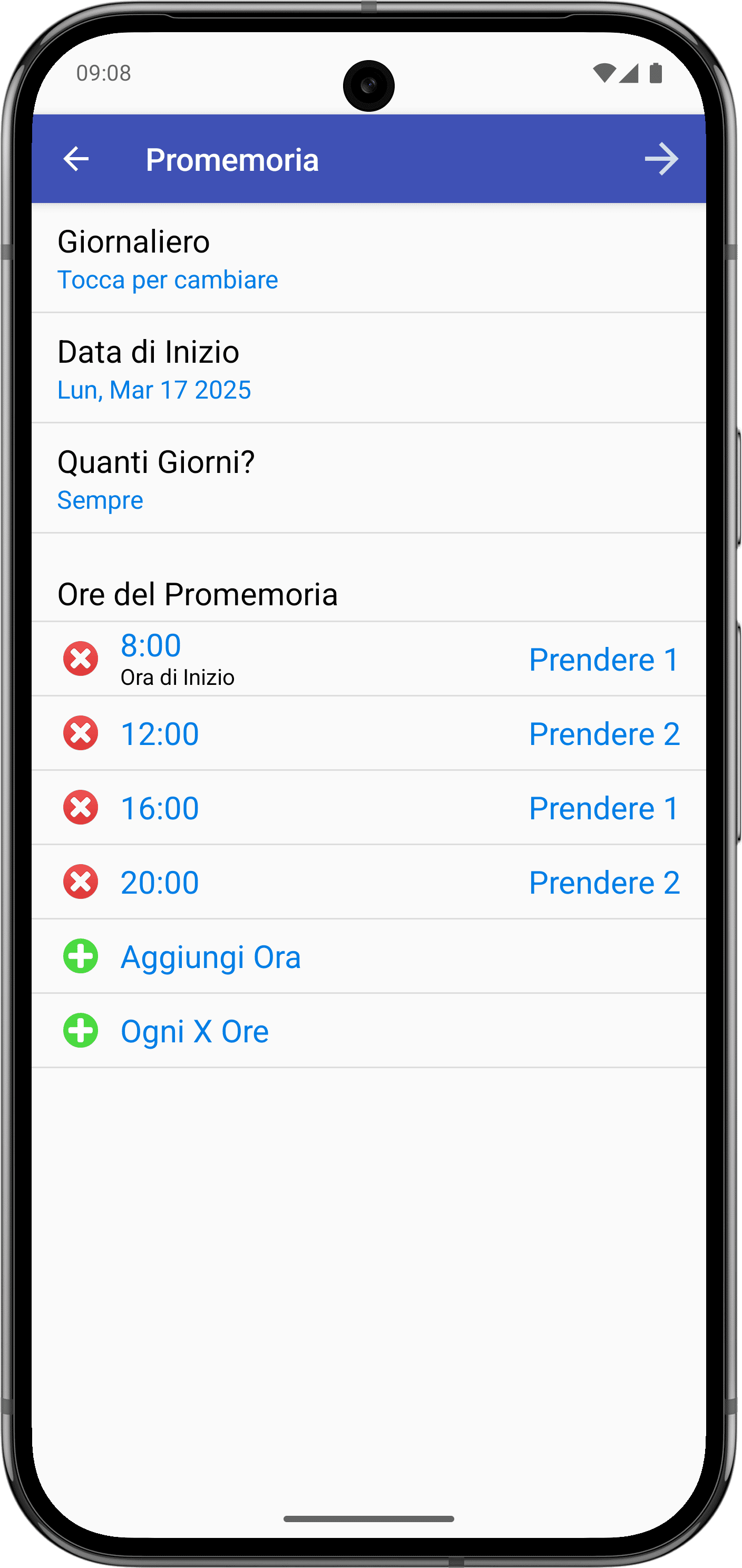Open the Quanti Giorni? duration option
Image resolution: width=742 pixels, height=1568 pixels.
click(x=368, y=478)
